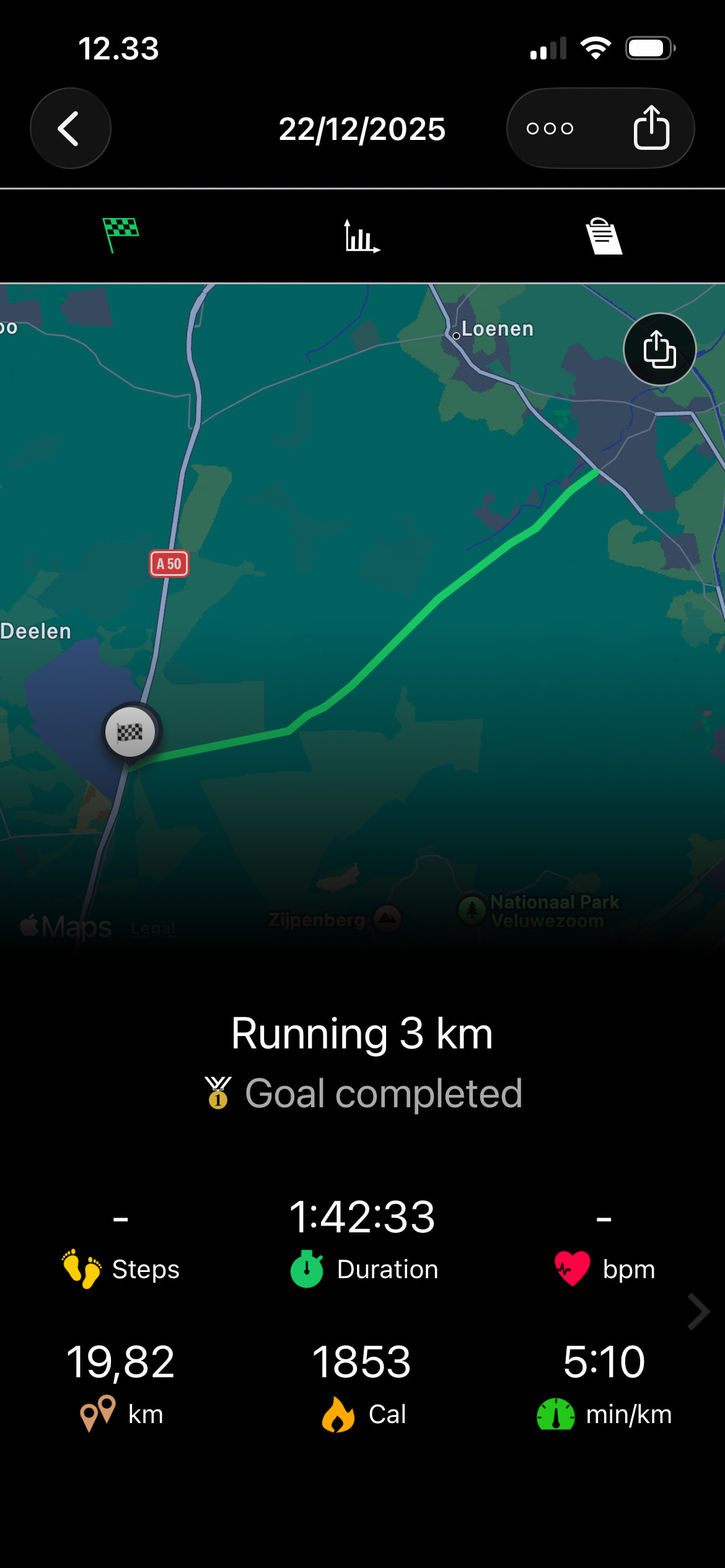This screenshot has height=1568, width=725.
Task: Open the Legal link on the map
Action: click(153, 928)
